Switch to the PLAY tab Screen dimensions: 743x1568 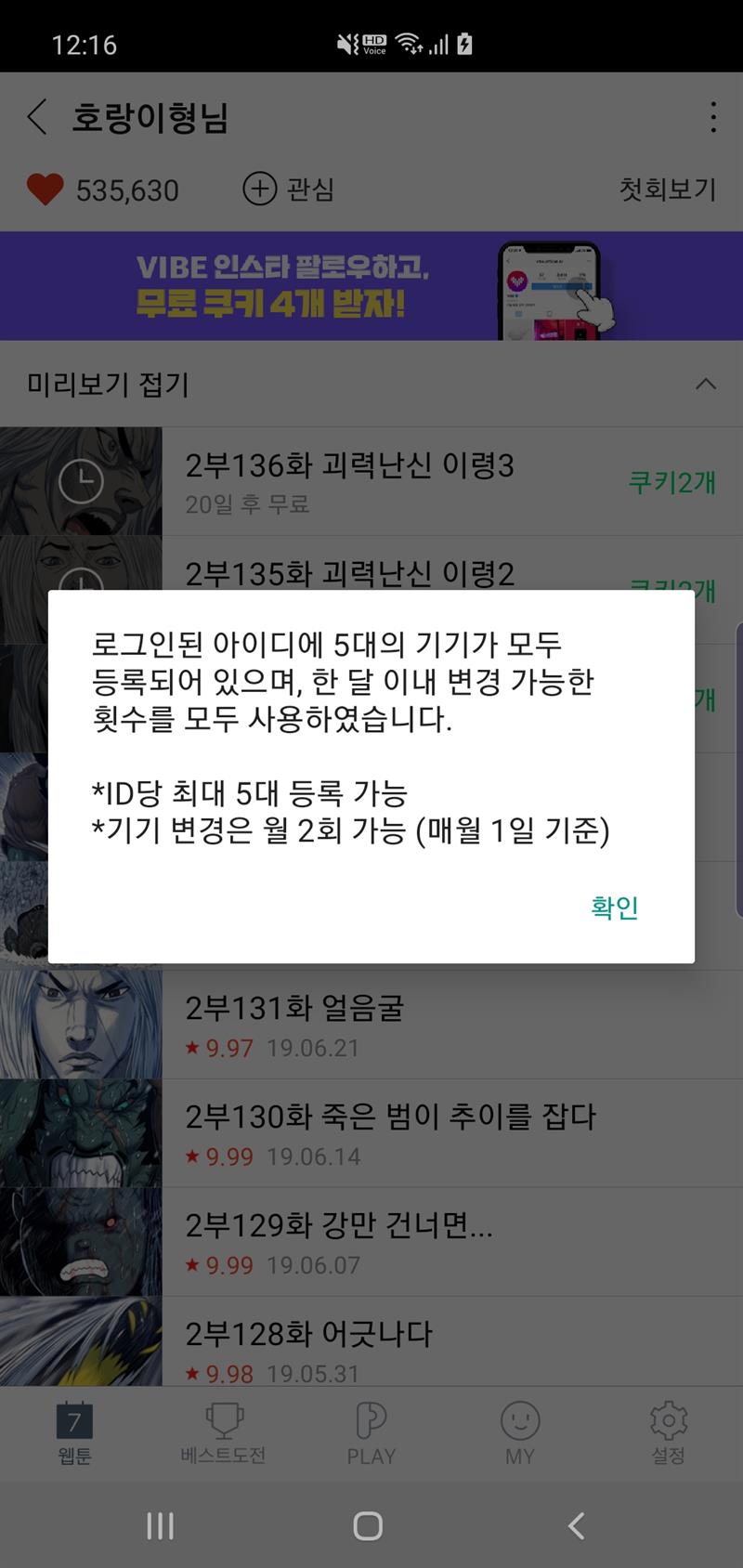click(371, 1433)
